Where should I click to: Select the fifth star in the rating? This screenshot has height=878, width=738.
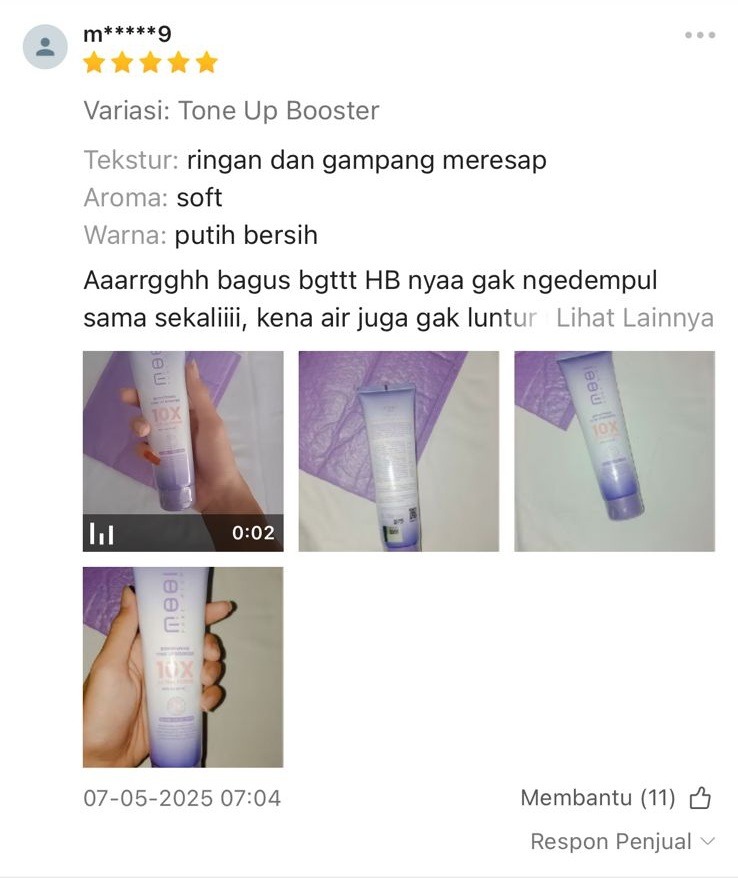pyautogui.click(x=203, y=62)
